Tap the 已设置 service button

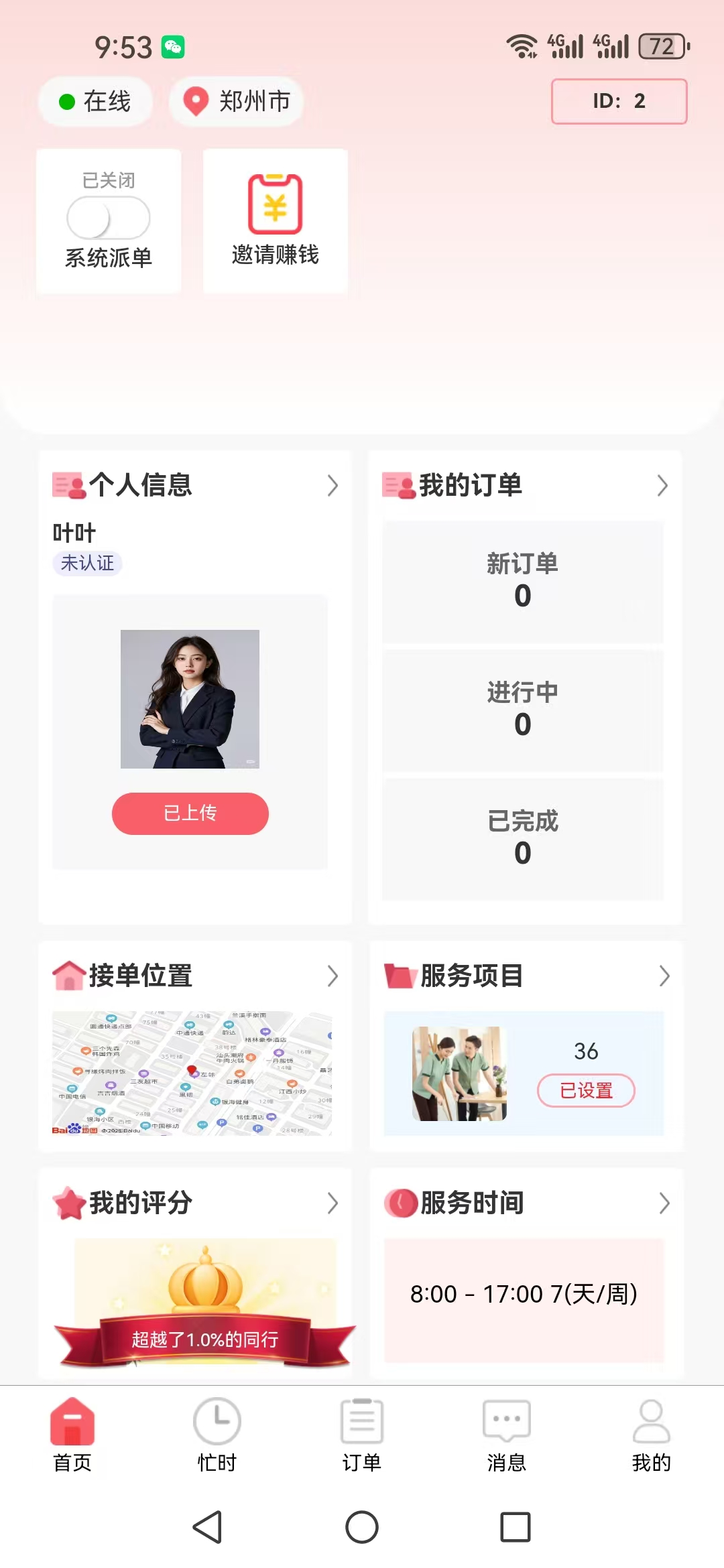pyautogui.click(x=586, y=1090)
